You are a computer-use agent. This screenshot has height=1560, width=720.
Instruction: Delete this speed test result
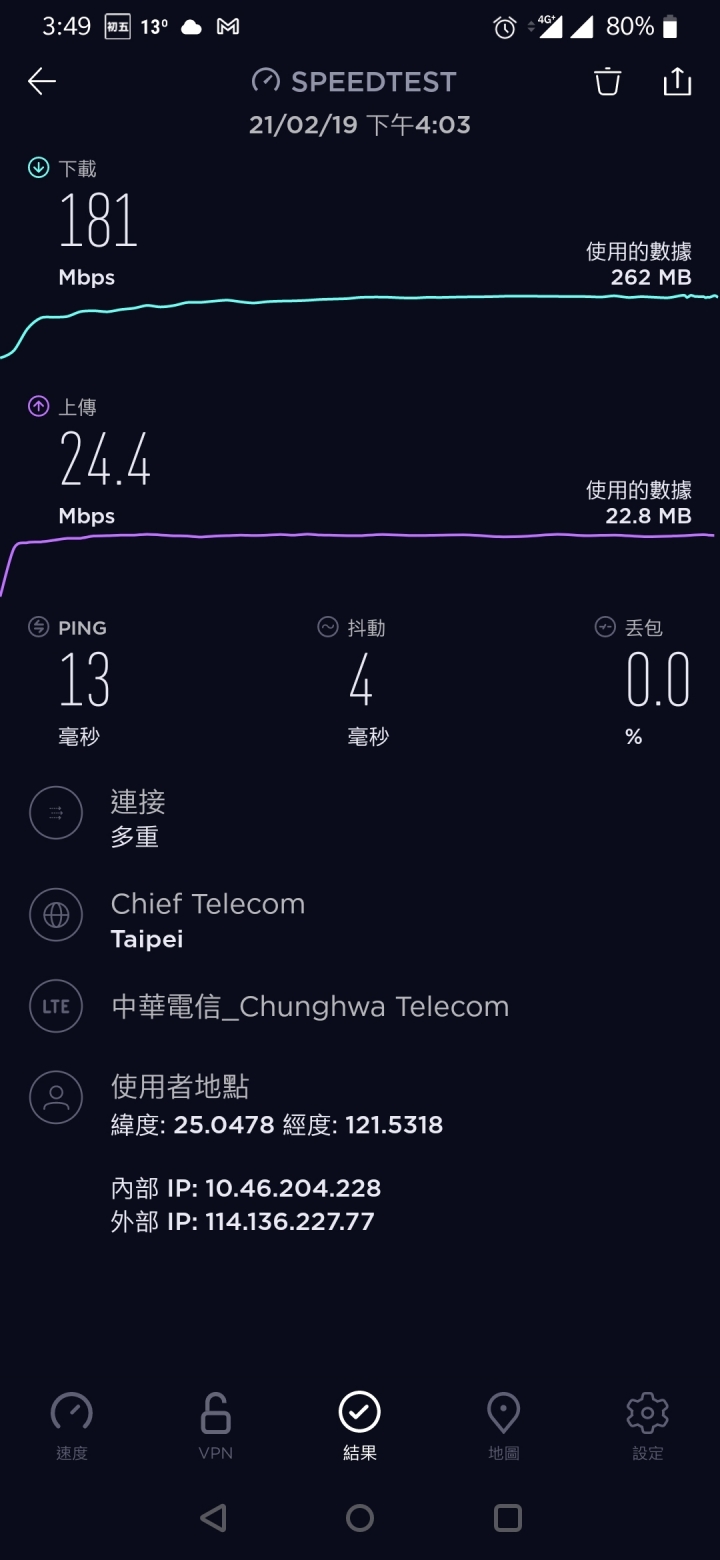coord(608,81)
